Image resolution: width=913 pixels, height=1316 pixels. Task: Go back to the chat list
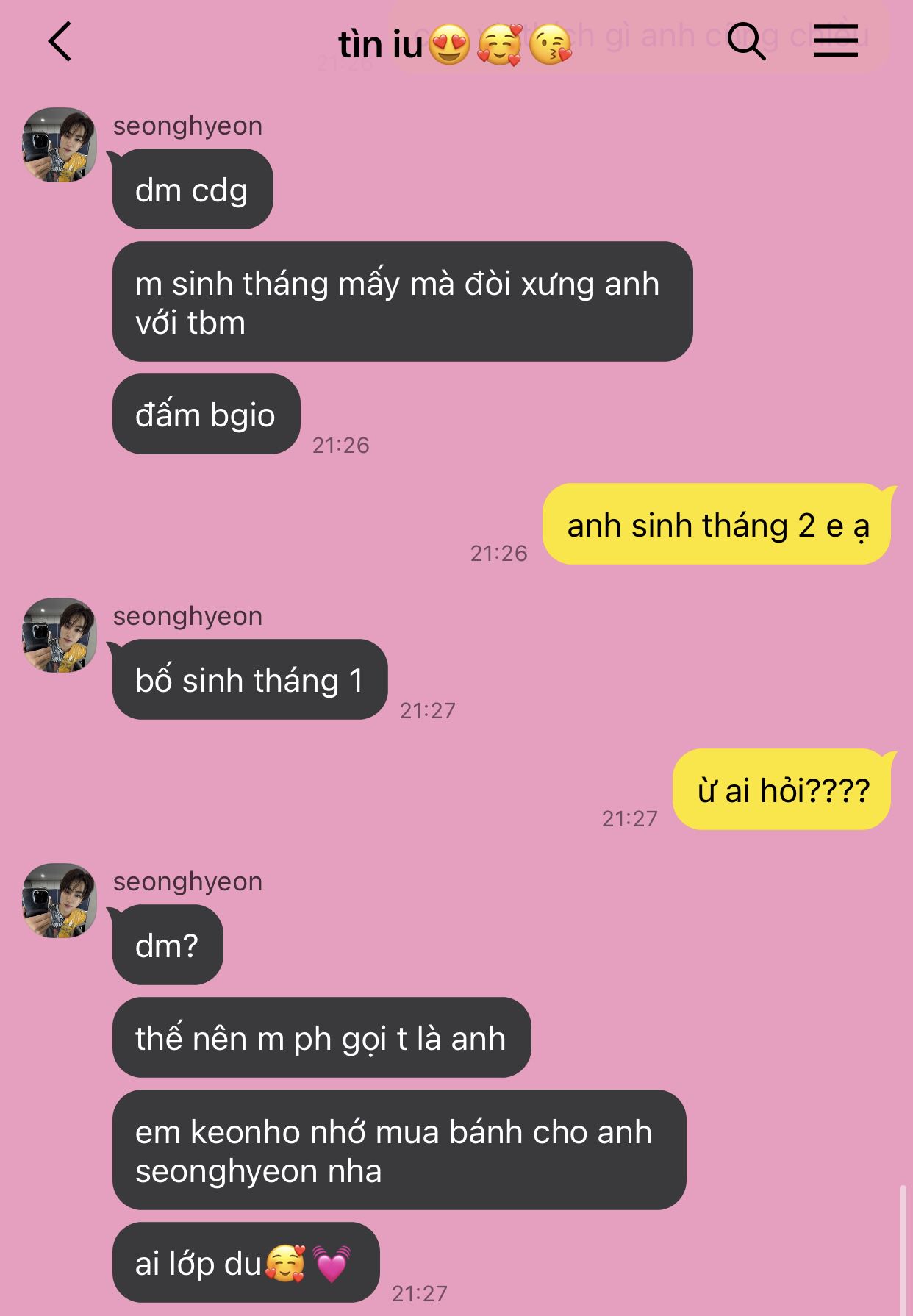pyautogui.click(x=60, y=41)
